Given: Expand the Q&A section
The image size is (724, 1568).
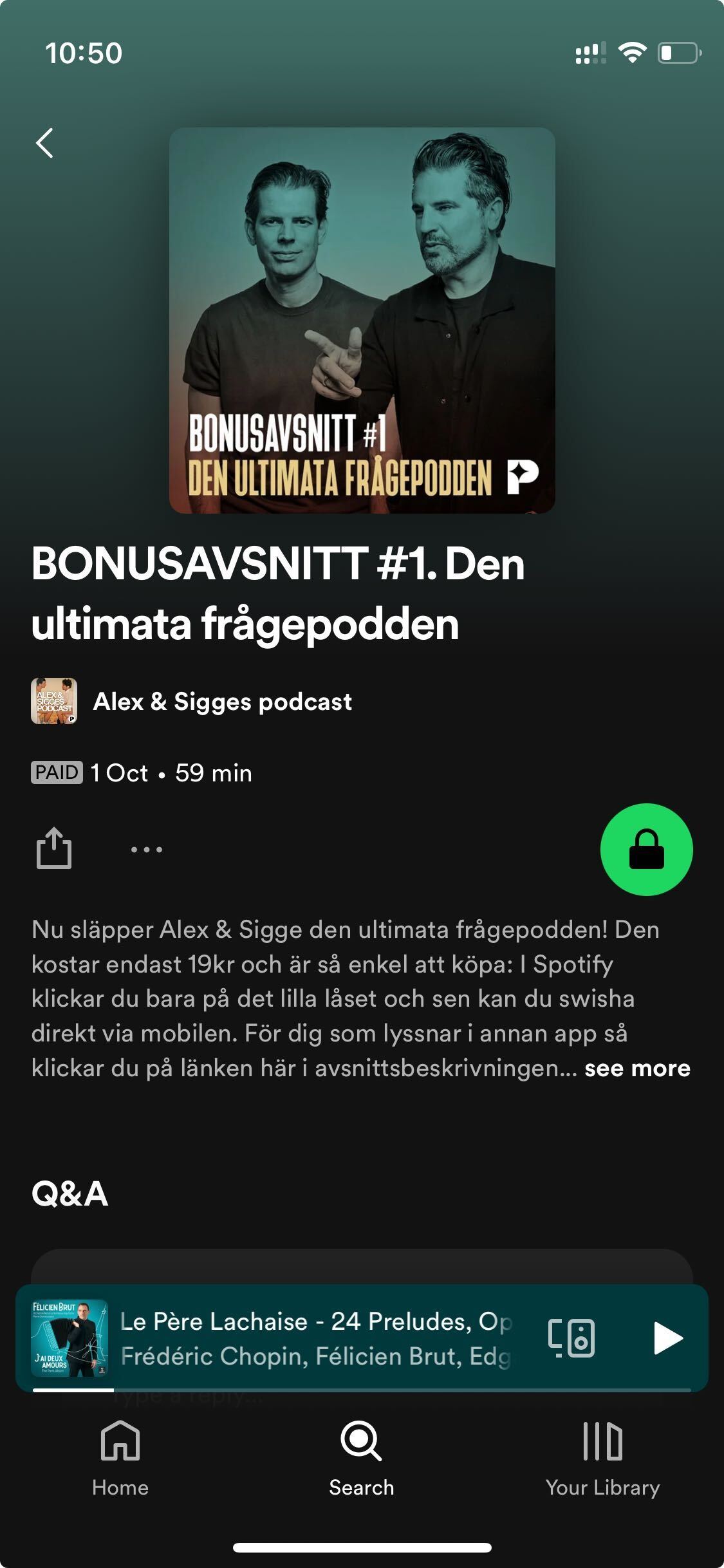Looking at the screenshot, I should pyautogui.click(x=71, y=1193).
